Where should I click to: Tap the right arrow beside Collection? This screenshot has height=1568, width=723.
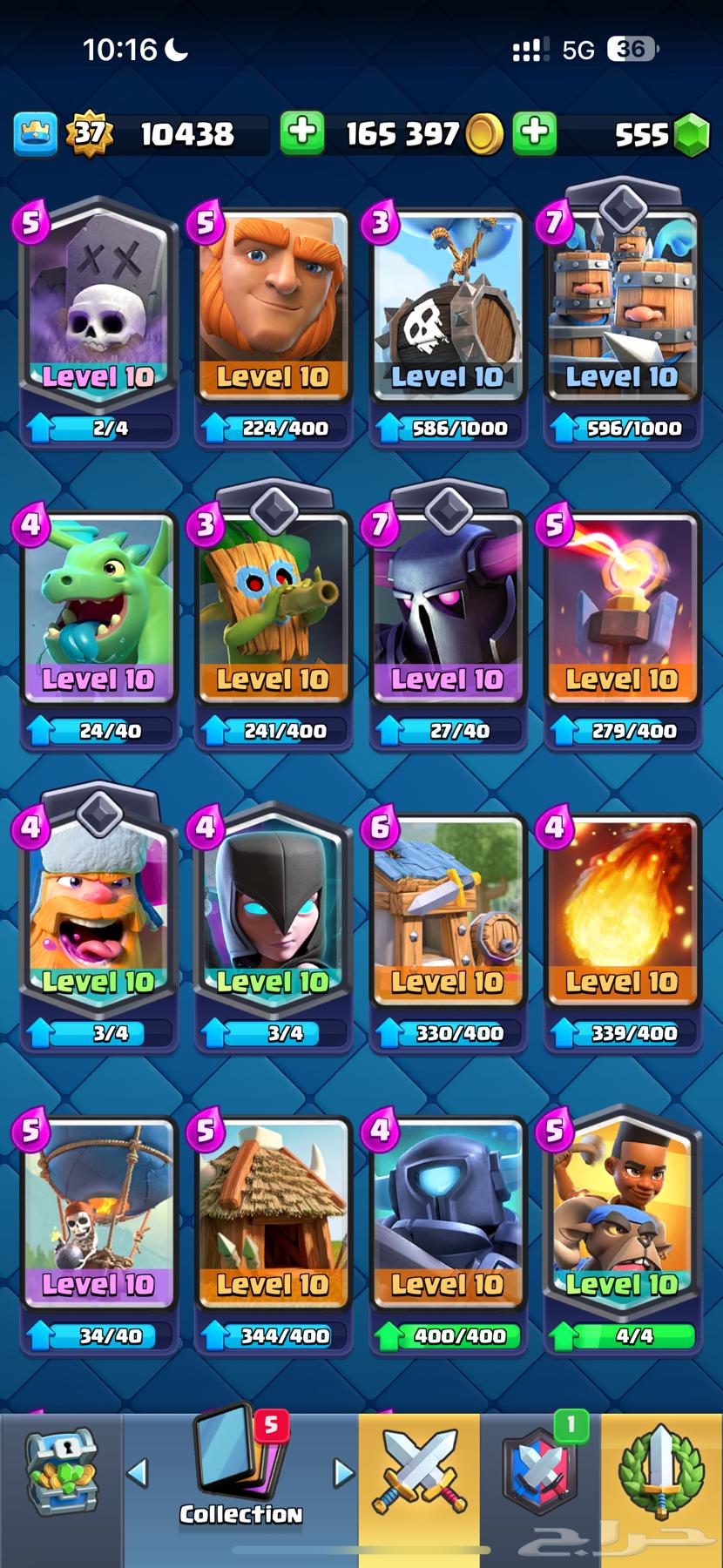(344, 1473)
